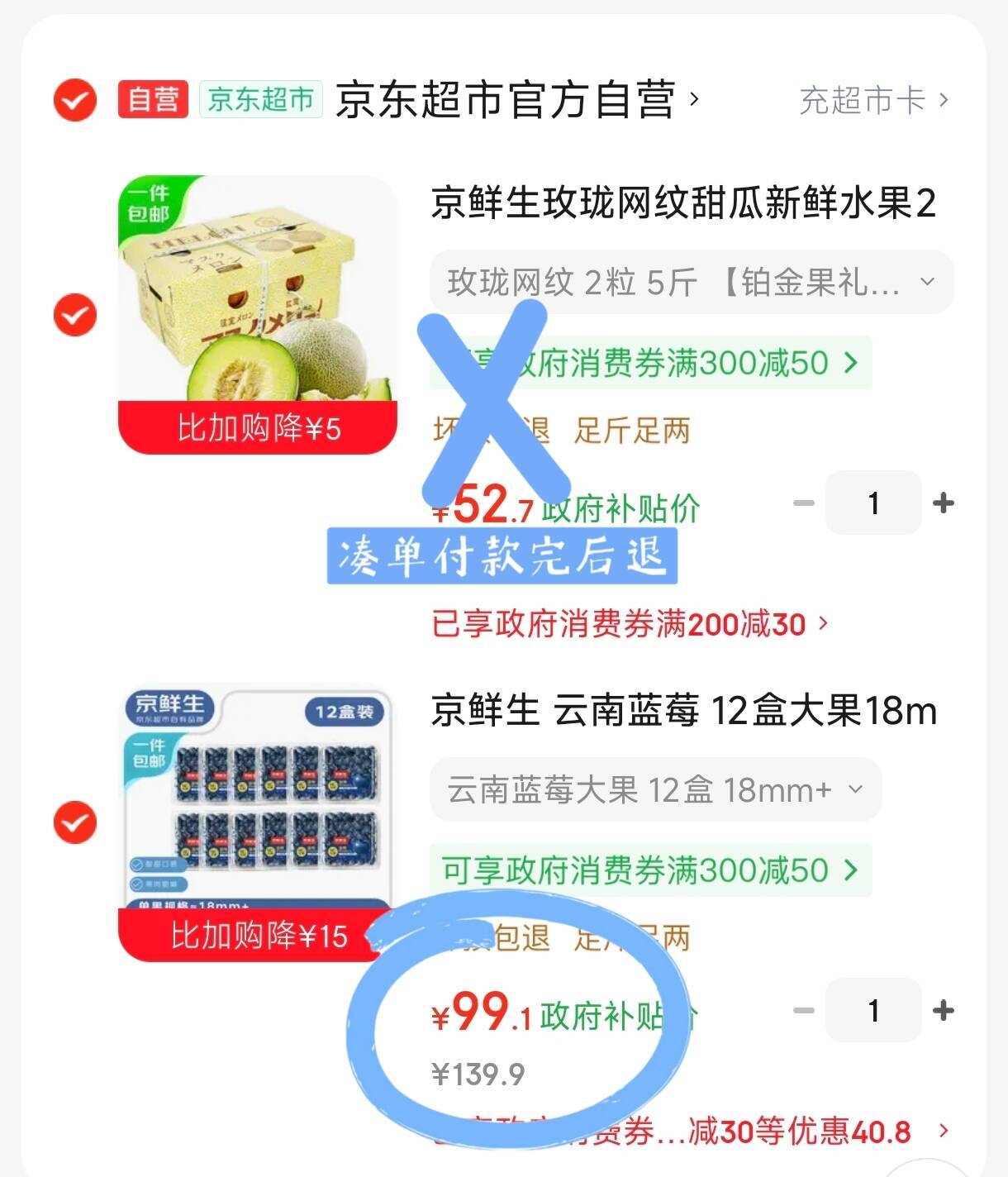Increase the blueberry quantity with the plus

[x=943, y=1010]
